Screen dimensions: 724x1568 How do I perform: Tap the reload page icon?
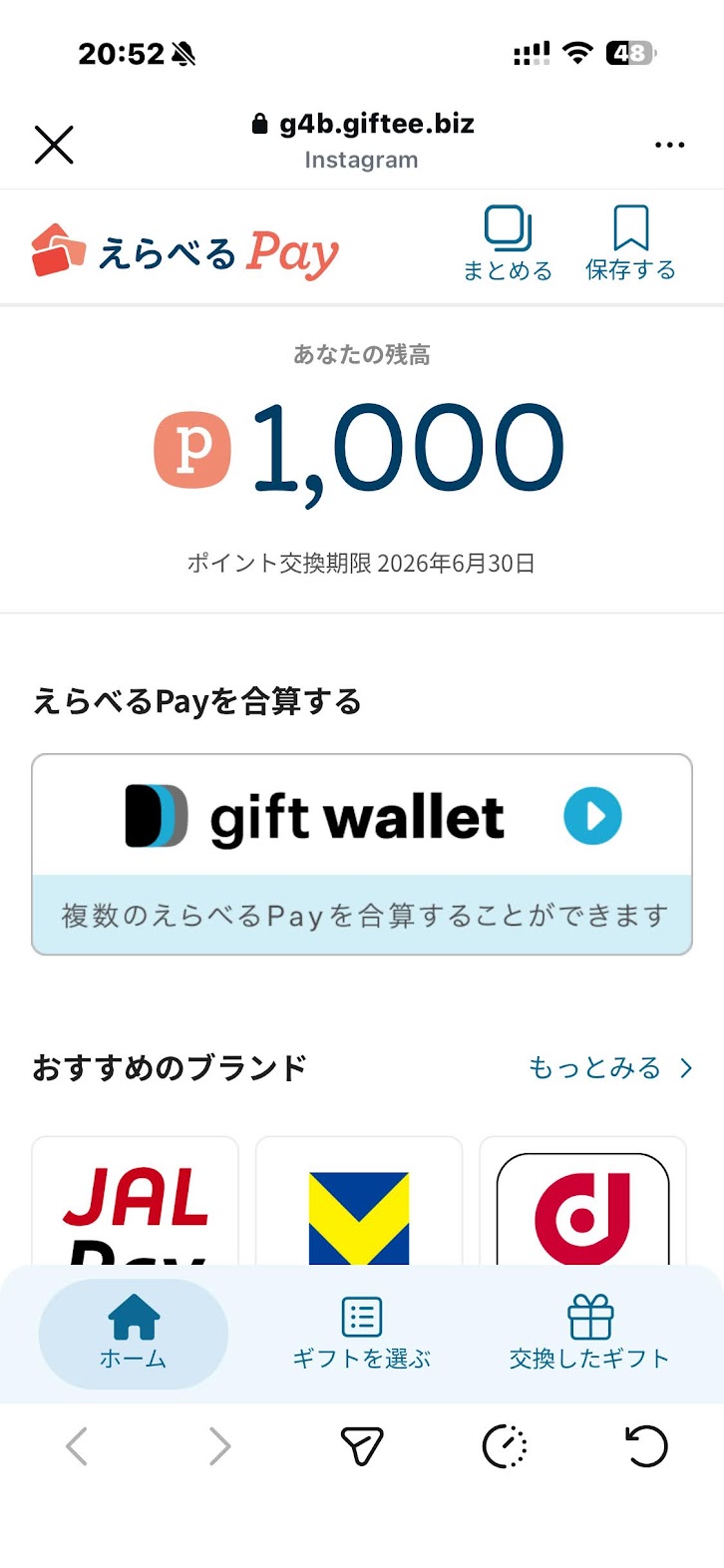[645, 1445]
